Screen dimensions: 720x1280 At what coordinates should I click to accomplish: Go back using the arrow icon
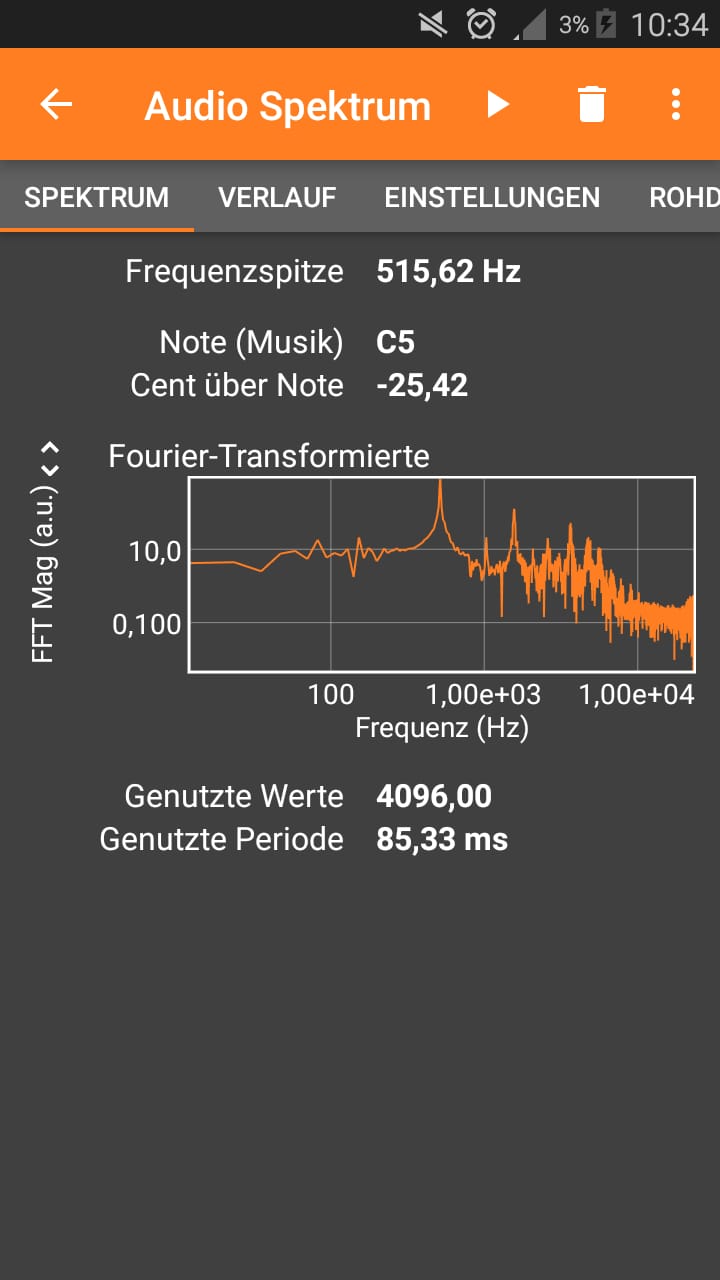tap(56, 104)
